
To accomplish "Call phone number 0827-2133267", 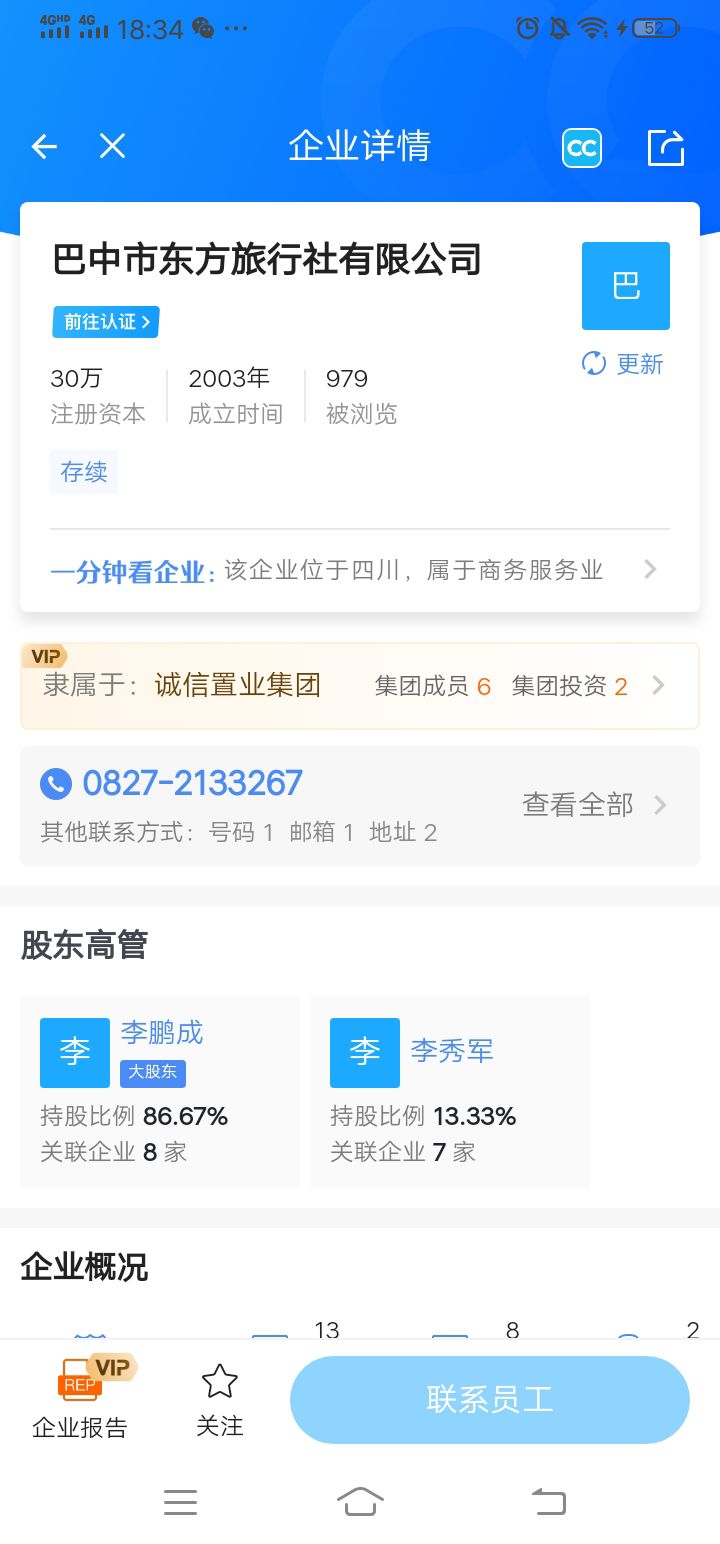I will click(x=192, y=783).
